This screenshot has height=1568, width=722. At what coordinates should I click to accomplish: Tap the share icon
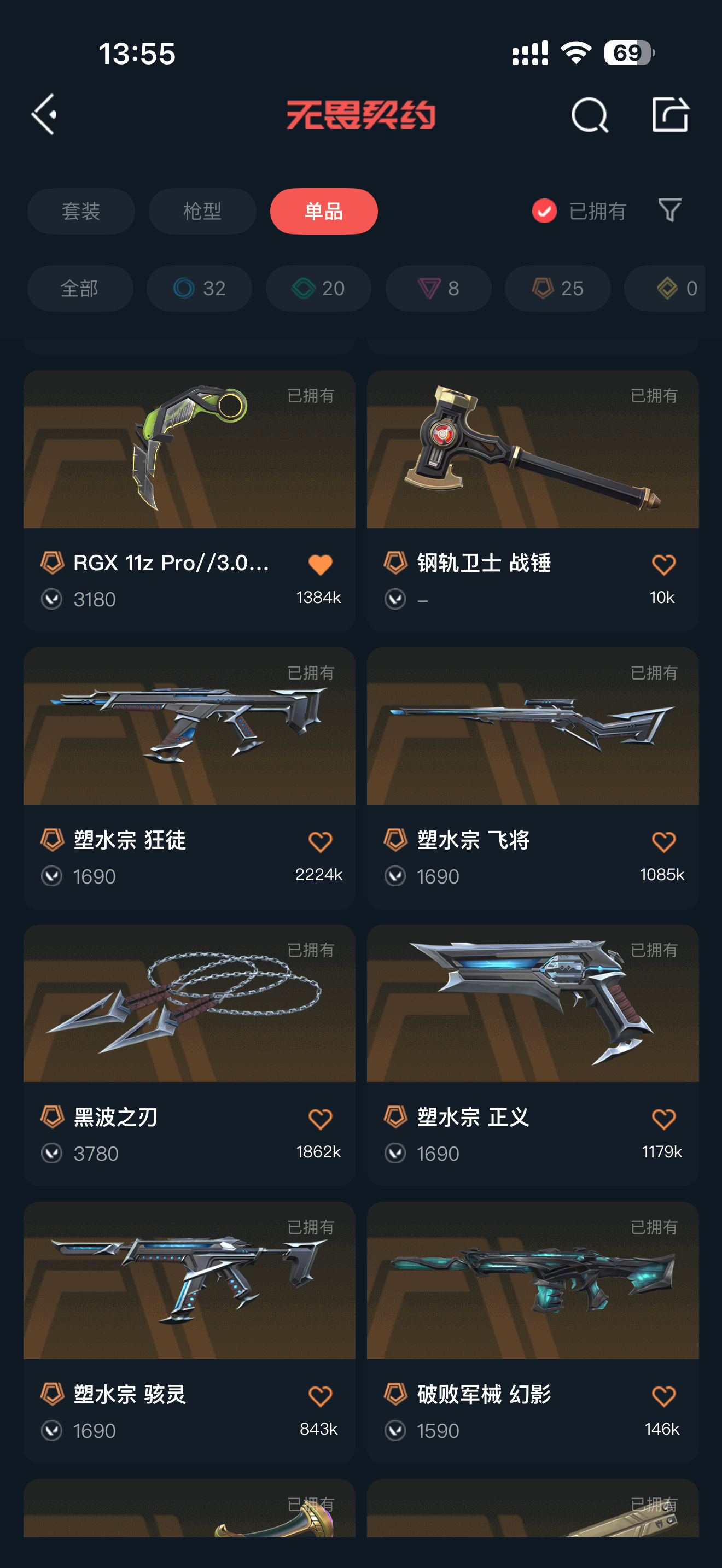tap(669, 114)
